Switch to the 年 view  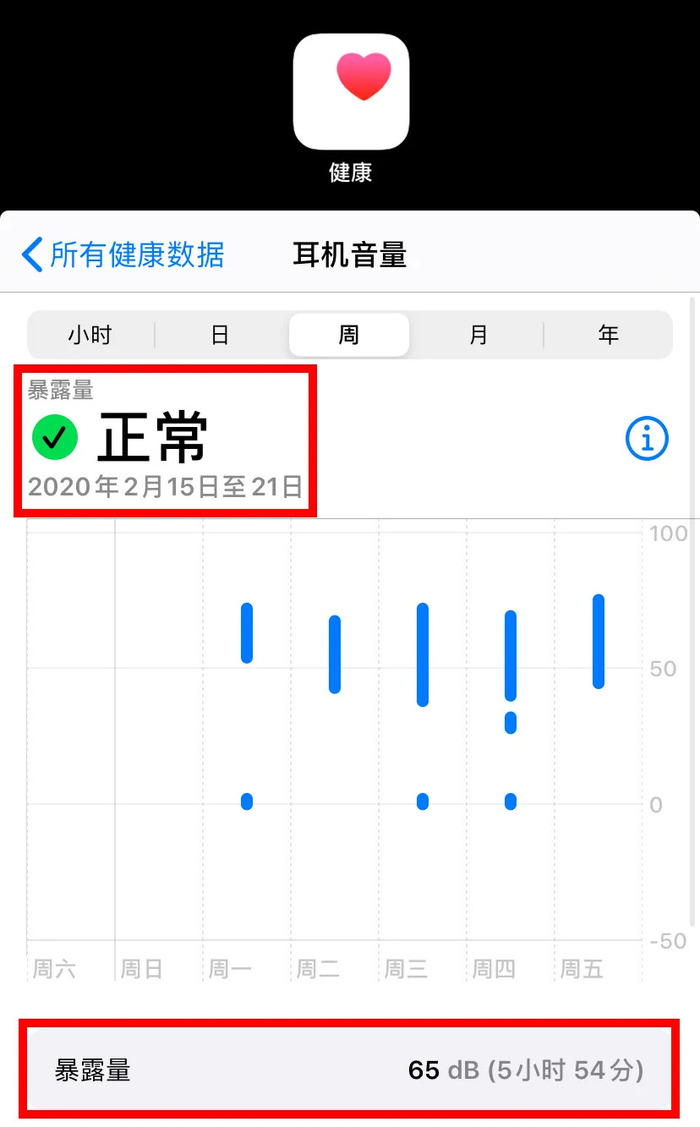point(608,335)
